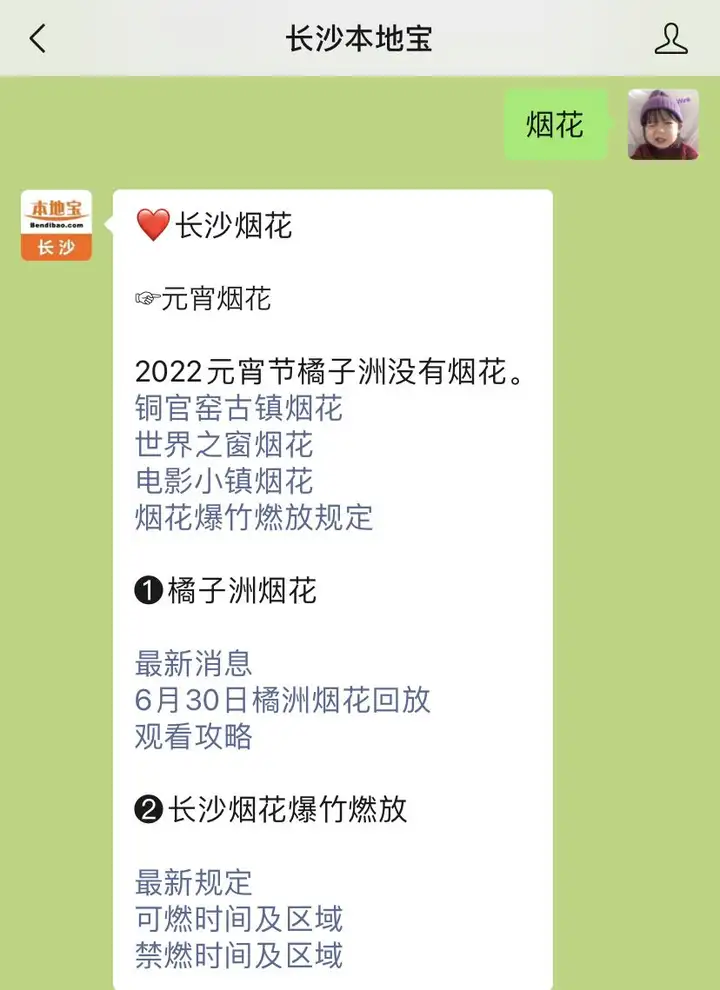The height and width of the screenshot is (990, 720).
Task: Open the account profile icon
Action: coord(671,39)
